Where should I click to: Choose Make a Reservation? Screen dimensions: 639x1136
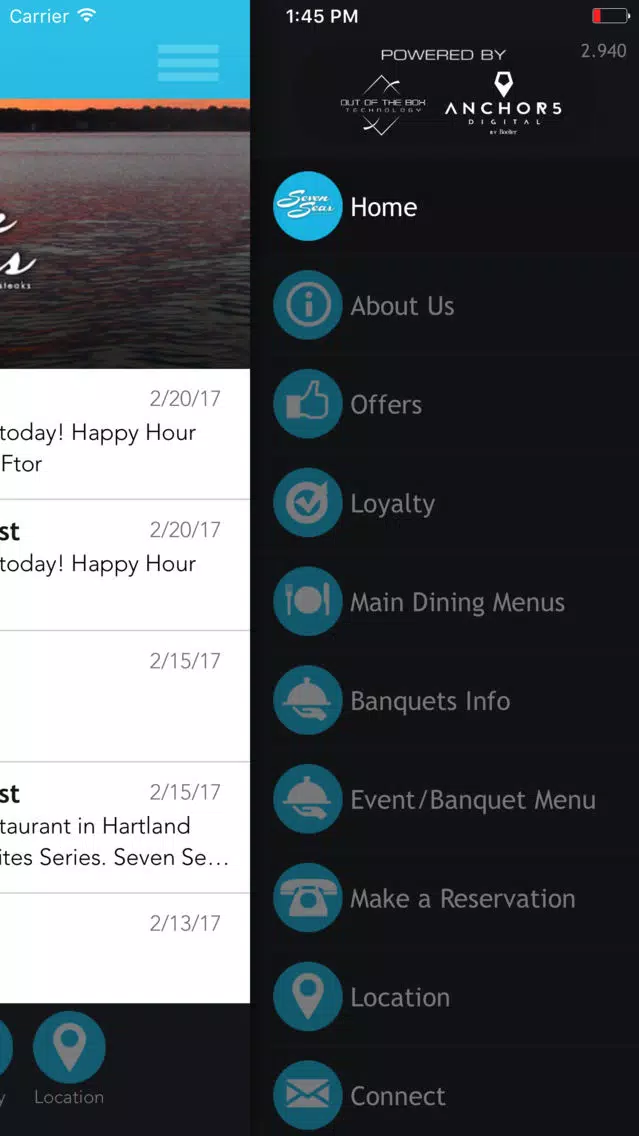(x=444, y=897)
